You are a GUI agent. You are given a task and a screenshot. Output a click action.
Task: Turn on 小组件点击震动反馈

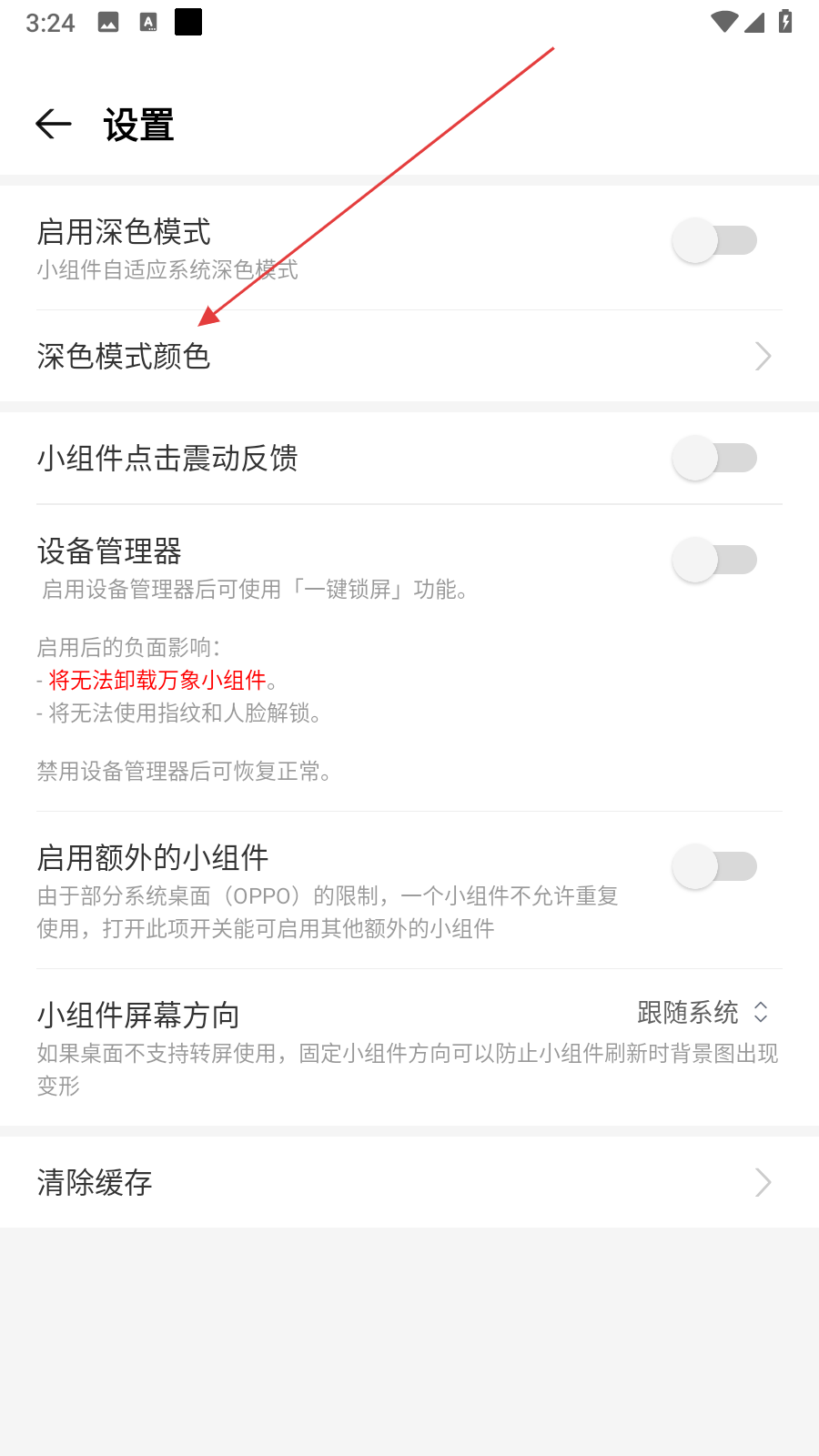(714, 459)
